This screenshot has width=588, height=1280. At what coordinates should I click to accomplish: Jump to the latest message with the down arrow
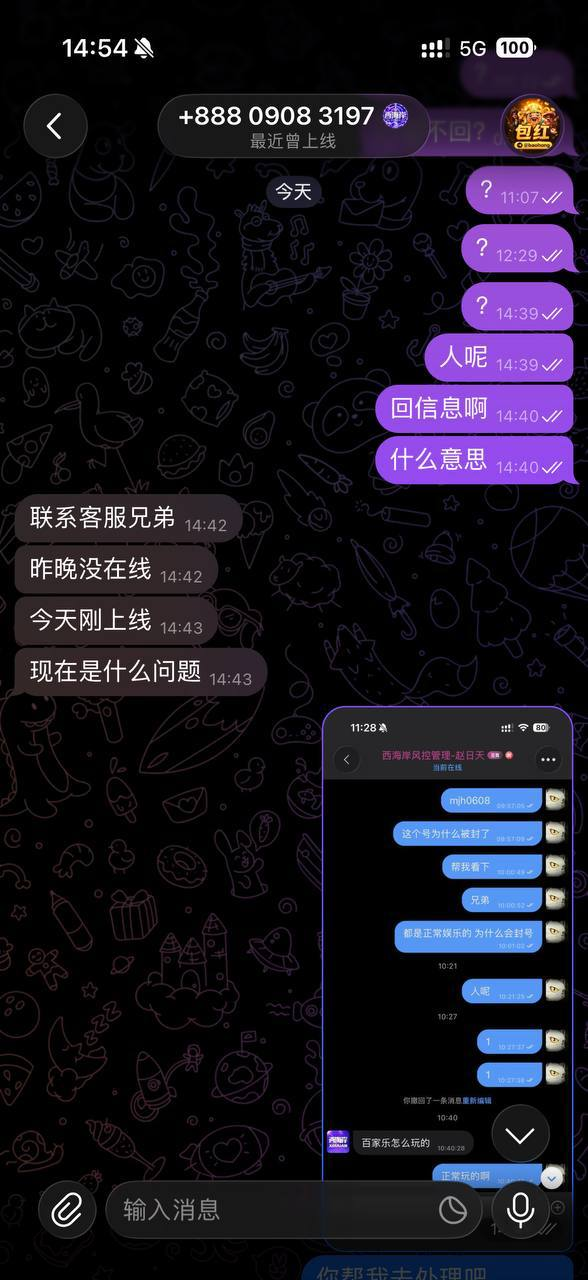[520, 1134]
